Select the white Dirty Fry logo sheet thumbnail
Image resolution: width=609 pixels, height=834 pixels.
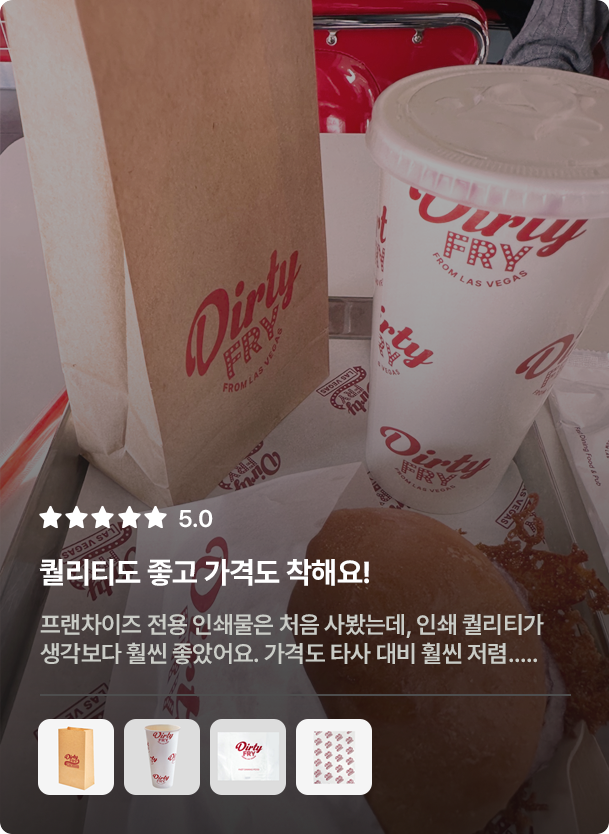[248, 757]
